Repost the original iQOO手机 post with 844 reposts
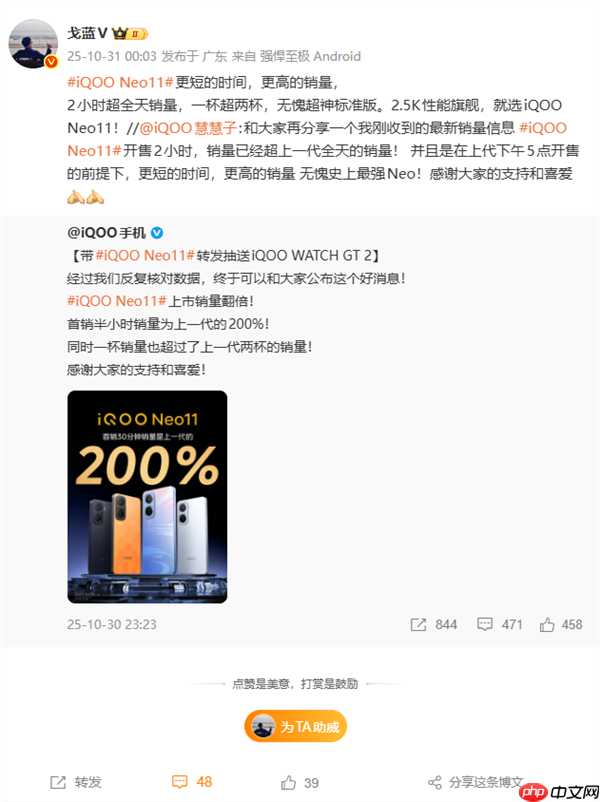Screen dimensions: 600x802 [434, 624]
